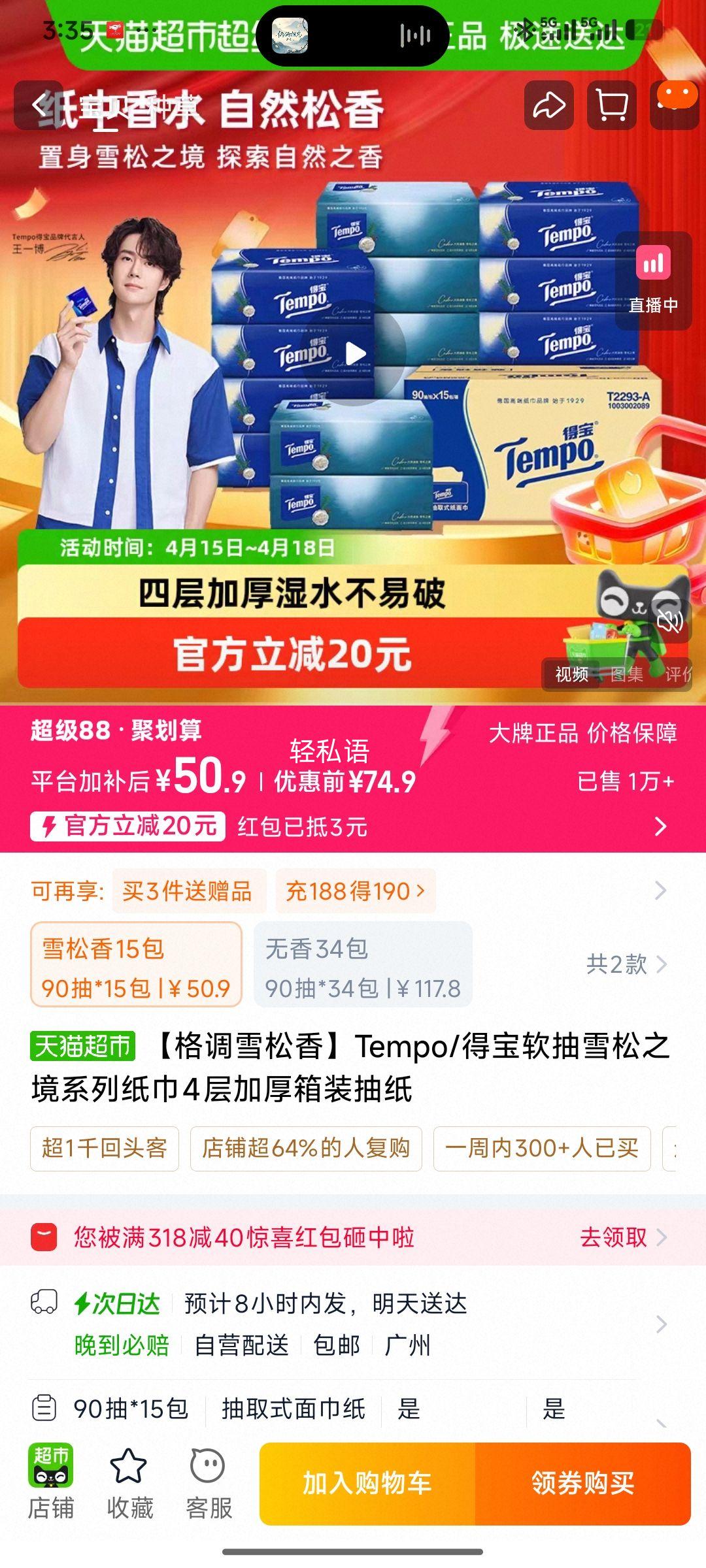Select the 无香34包 variant
Viewport: 706px width, 1568px height.
[363, 964]
